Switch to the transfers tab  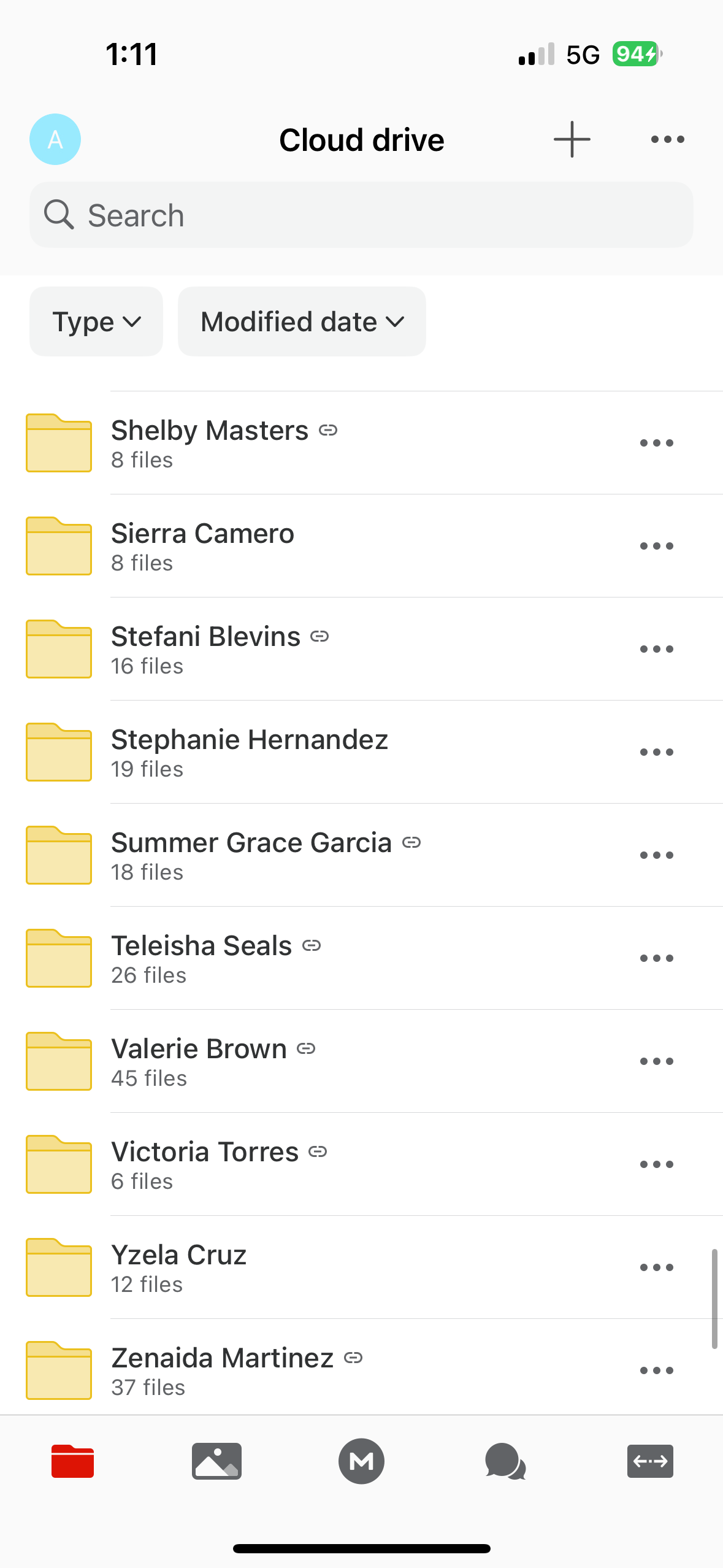[650, 1461]
